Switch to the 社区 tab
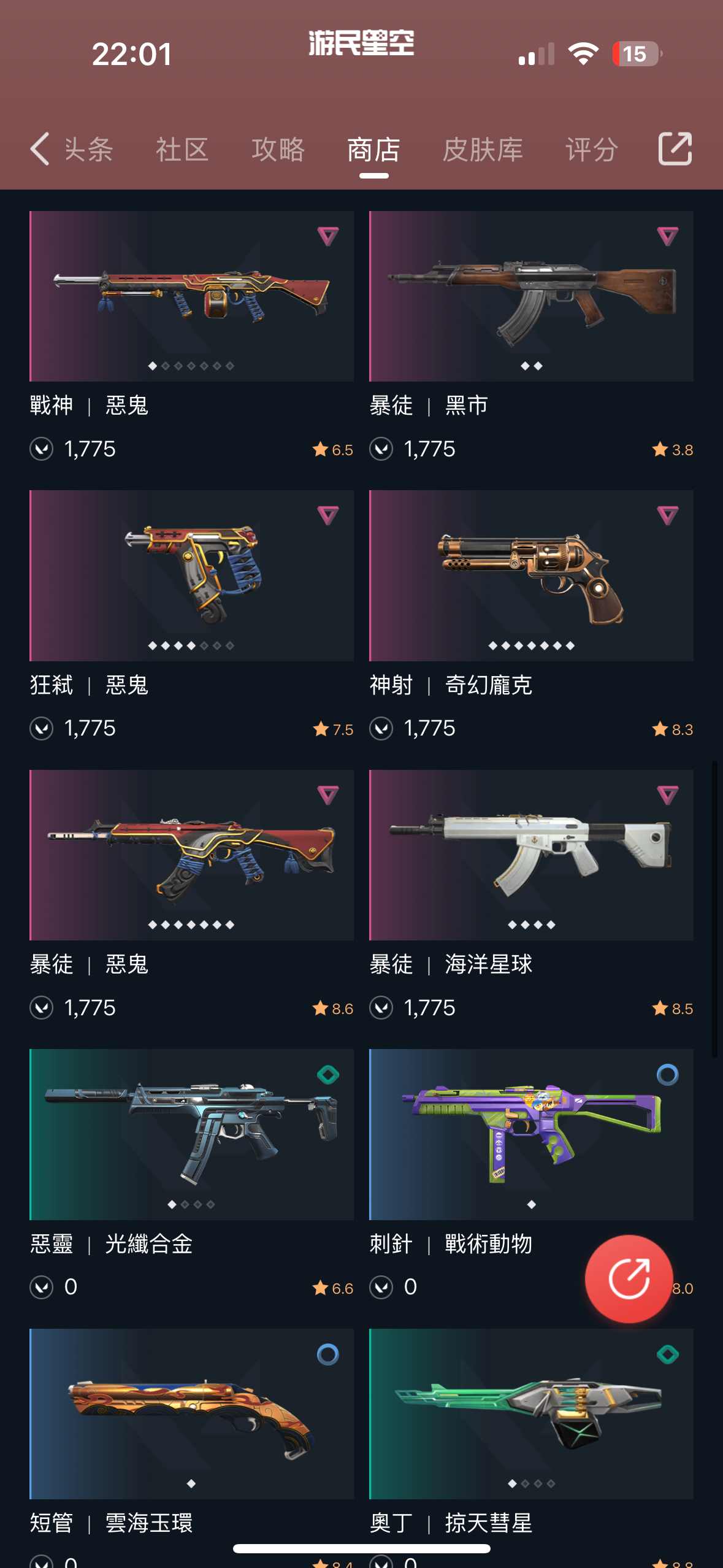 [182, 149]
